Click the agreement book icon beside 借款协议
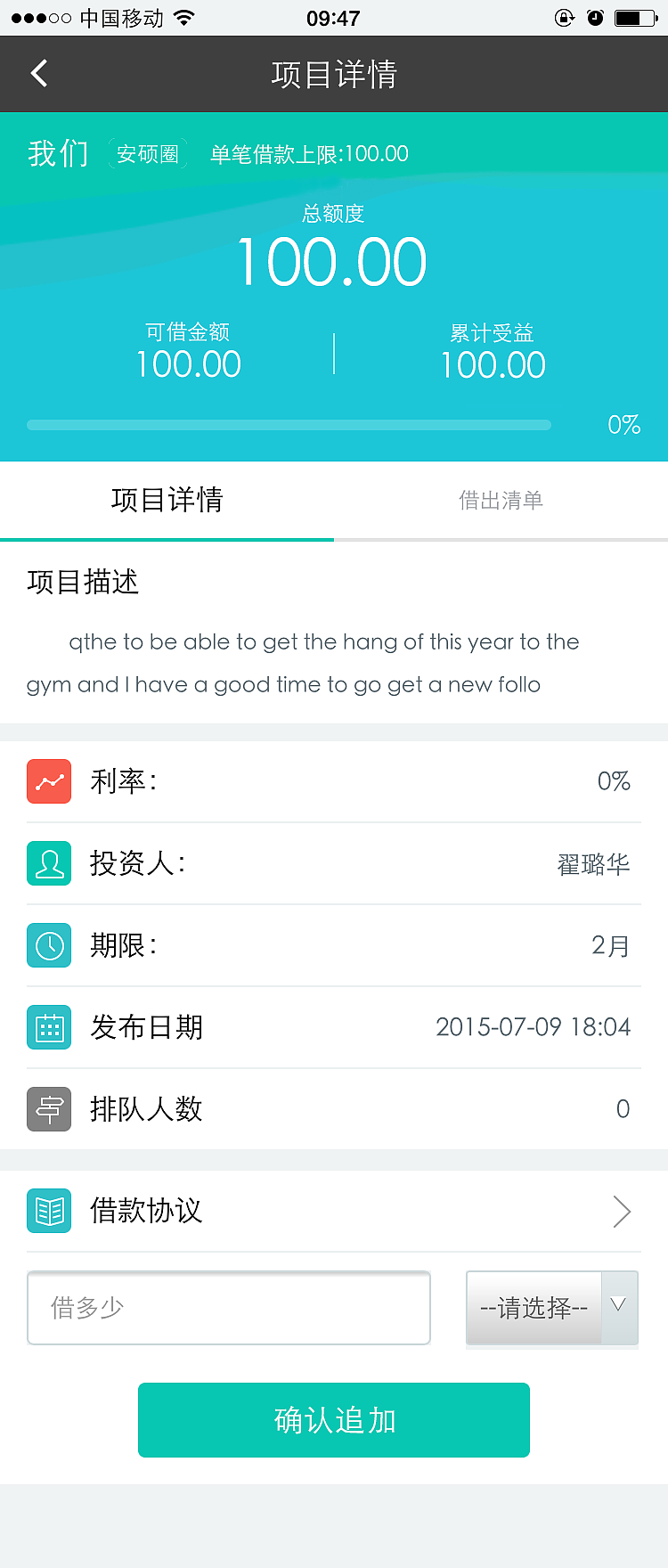The height and width of the screenshot is (1568, 668). pyautogui.click(x=49, y=1211)
